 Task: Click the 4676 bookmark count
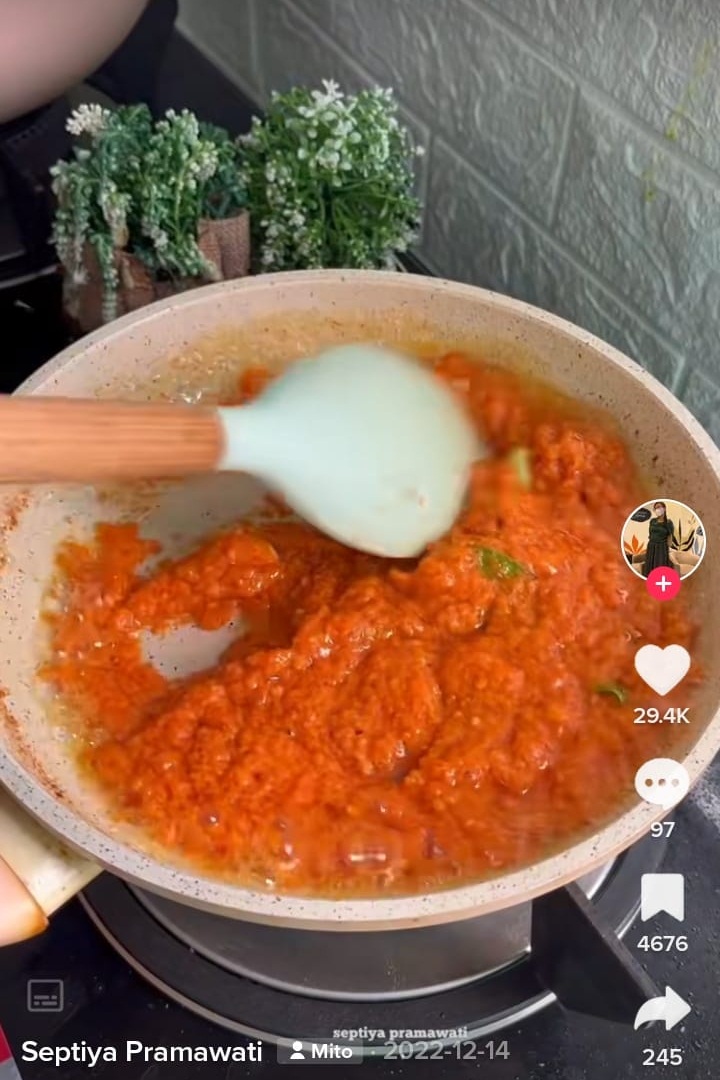tap(661, 941)
